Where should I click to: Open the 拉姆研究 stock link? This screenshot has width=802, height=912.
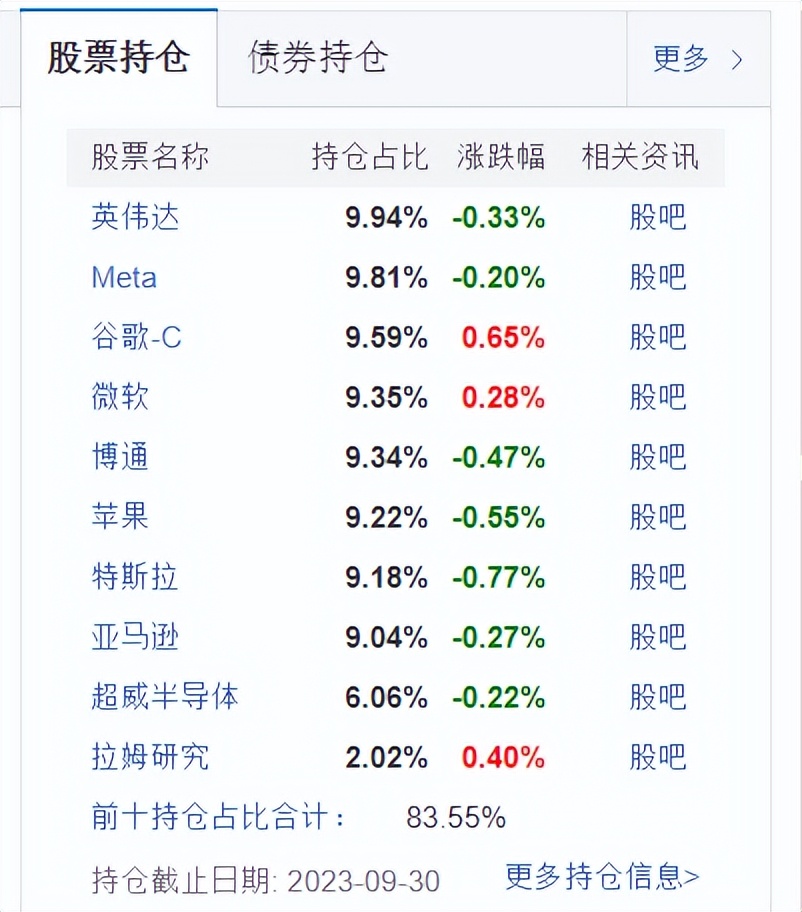[150, 757]
